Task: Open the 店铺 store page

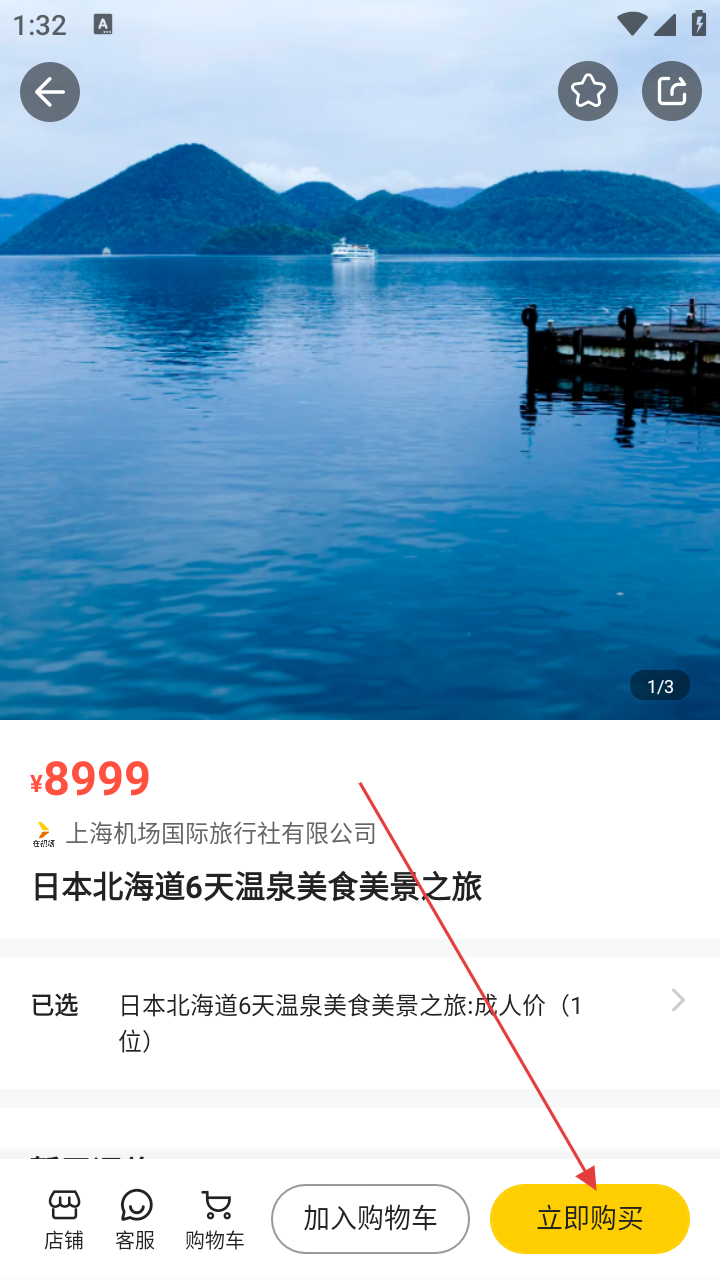Action: pyautogui.click(x=64, y=1220)
